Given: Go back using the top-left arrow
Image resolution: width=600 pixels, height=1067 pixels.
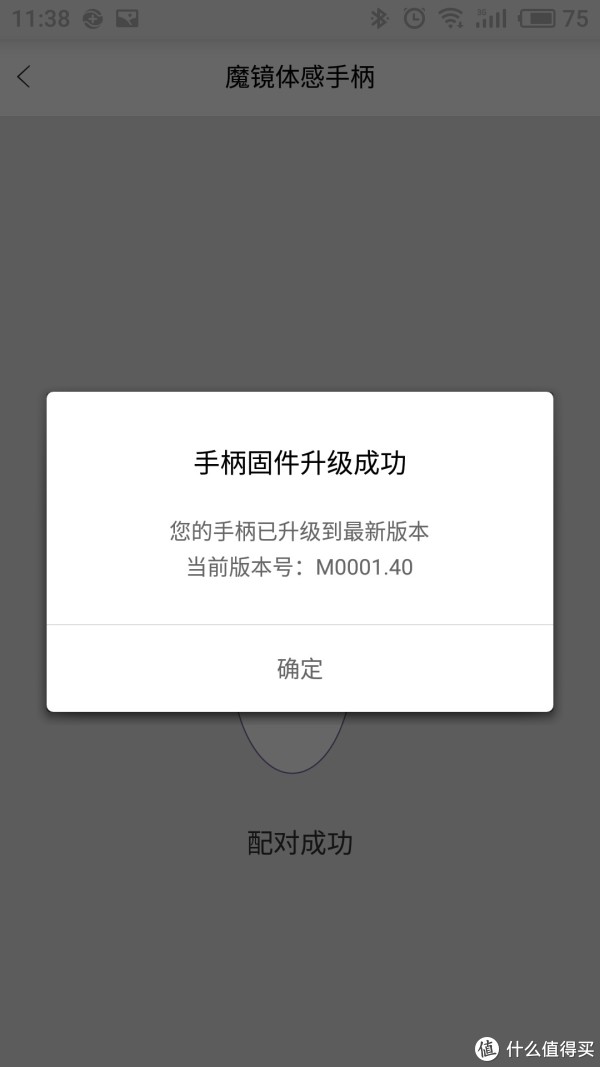Looking at the screenshot, I should point(24,77).
